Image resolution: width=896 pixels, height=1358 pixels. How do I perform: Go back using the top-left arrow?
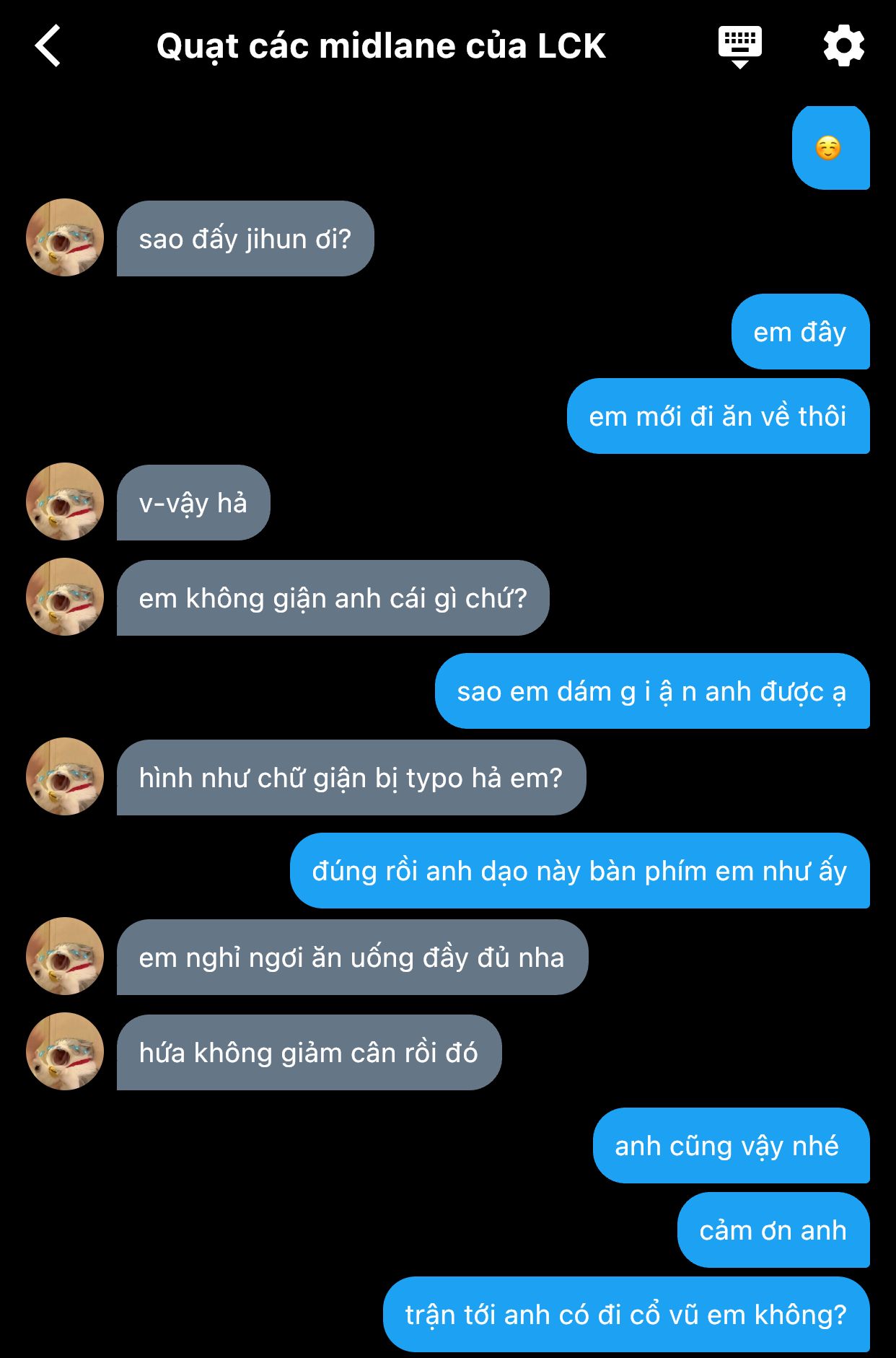(x=48, y=46)
